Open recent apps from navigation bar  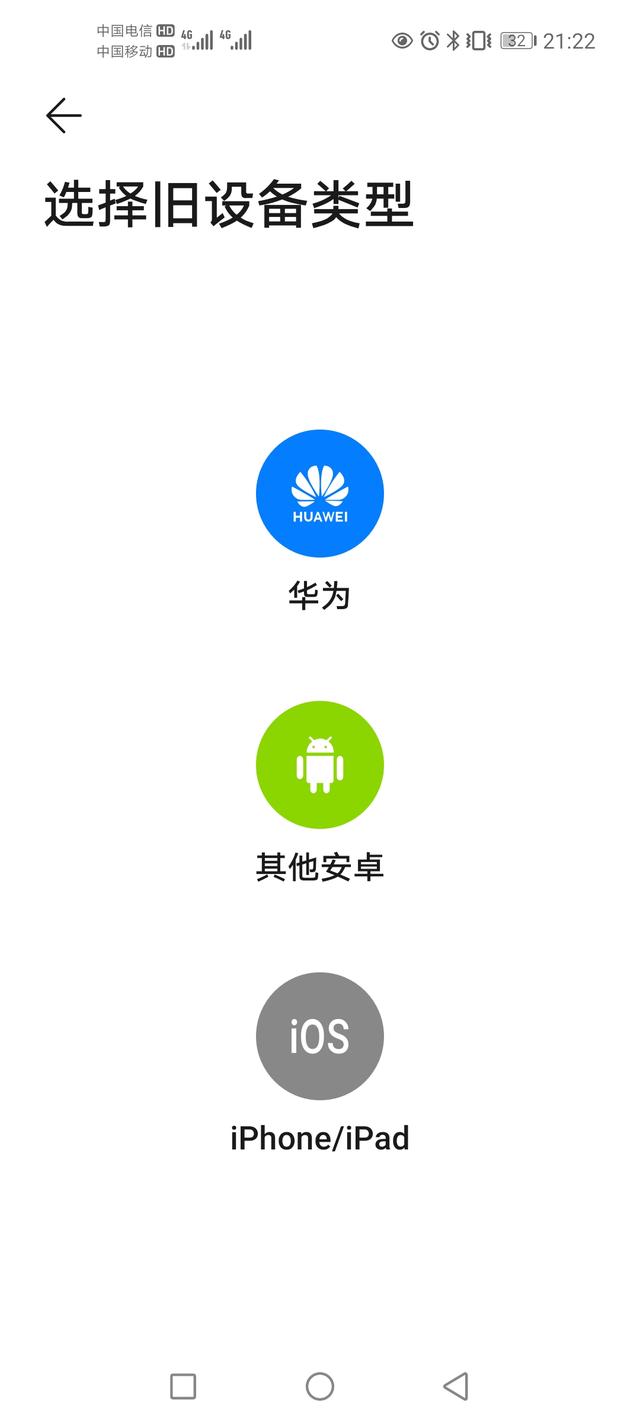point(183,1386)
